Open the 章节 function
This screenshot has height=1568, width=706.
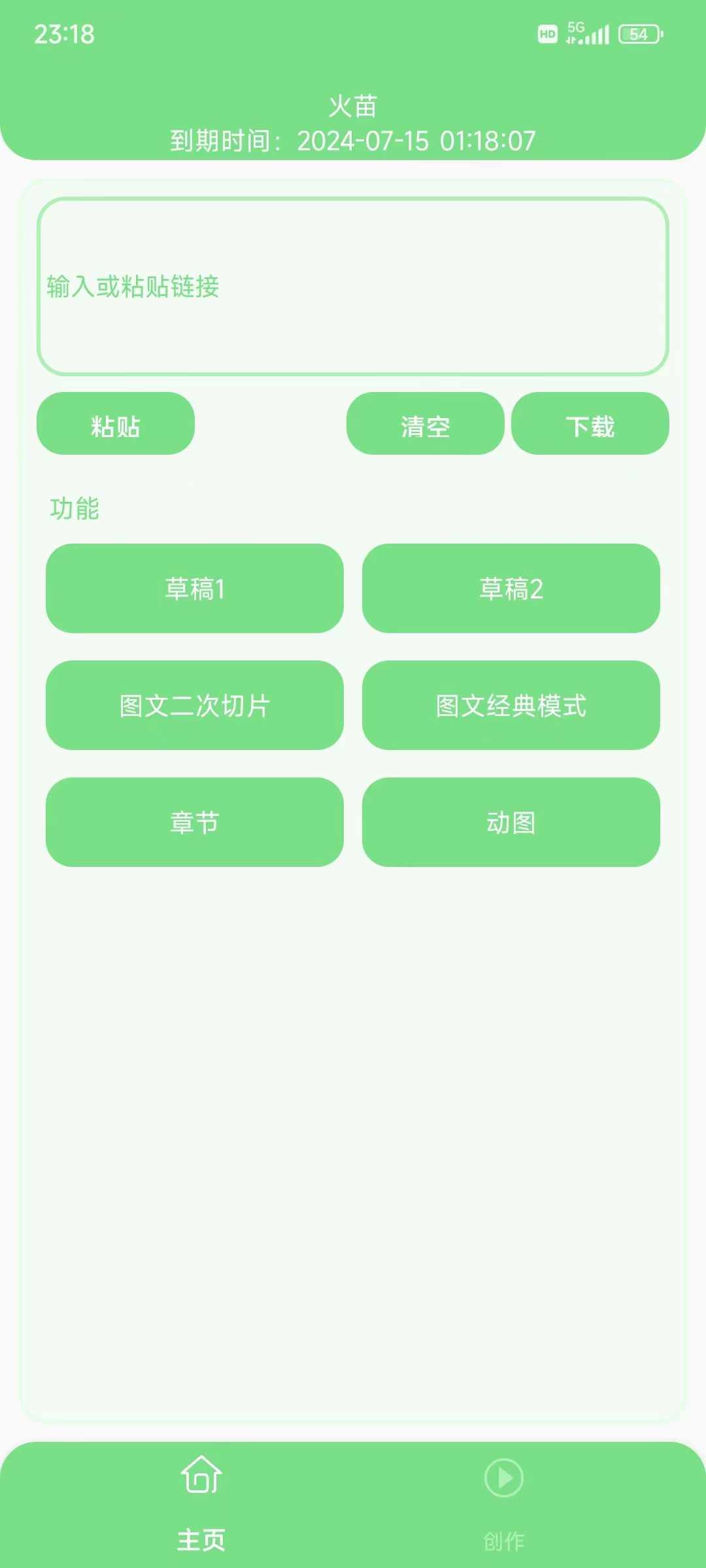coord(195,822)
